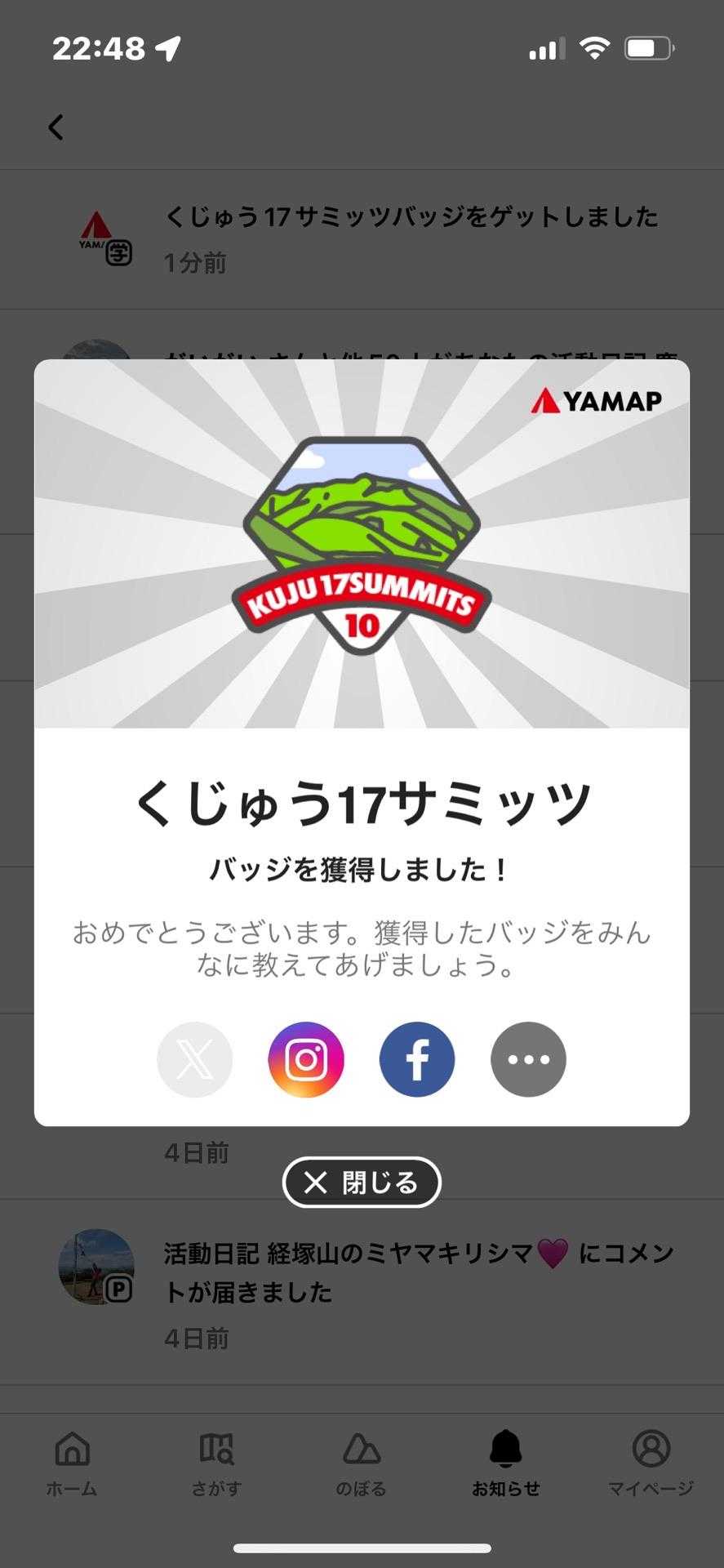Open more sharing options
Screen dimensions: 724x1568
click(528, 1059)
